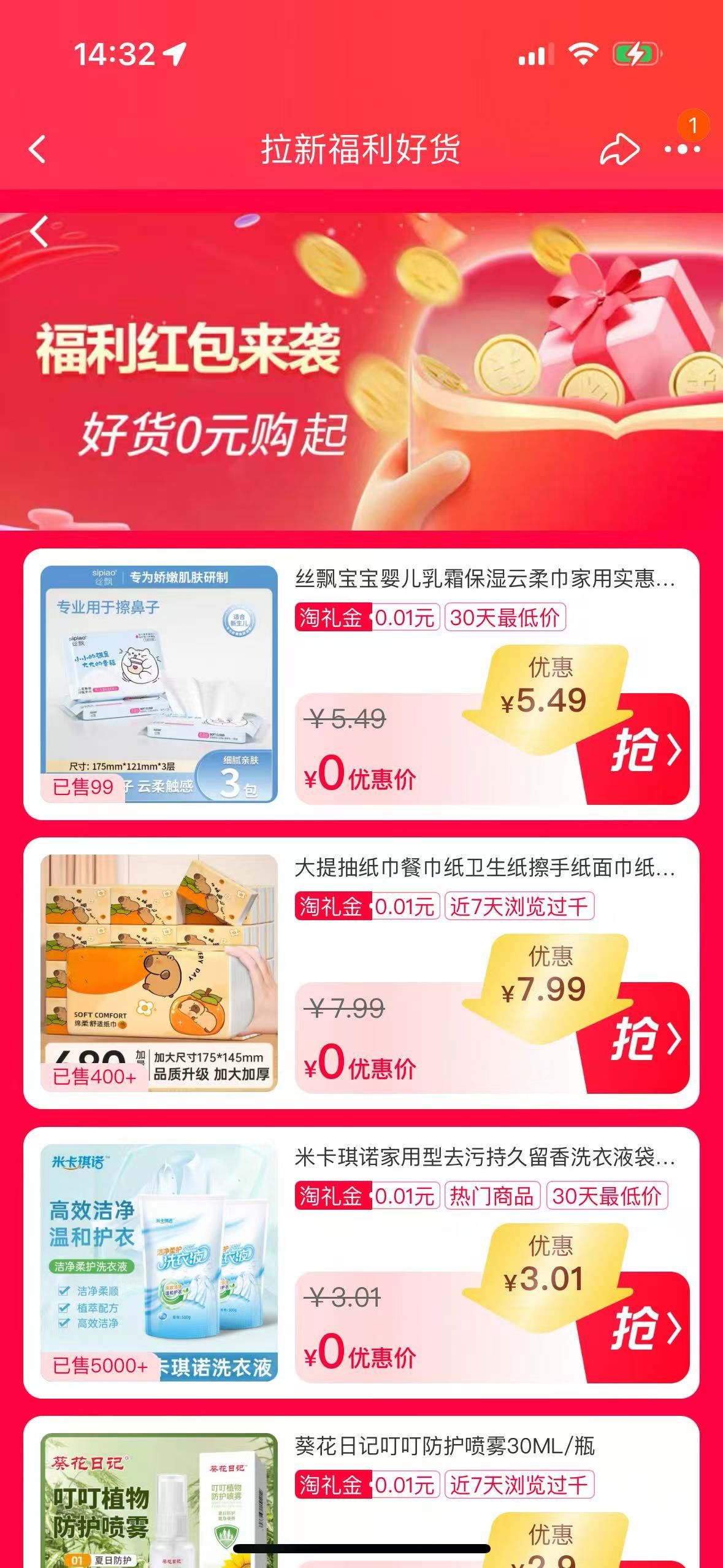Screen dimensions: 723x1568
Task: View the capybara 大提抽纸巾 product picture
Action: coord(159,972)
